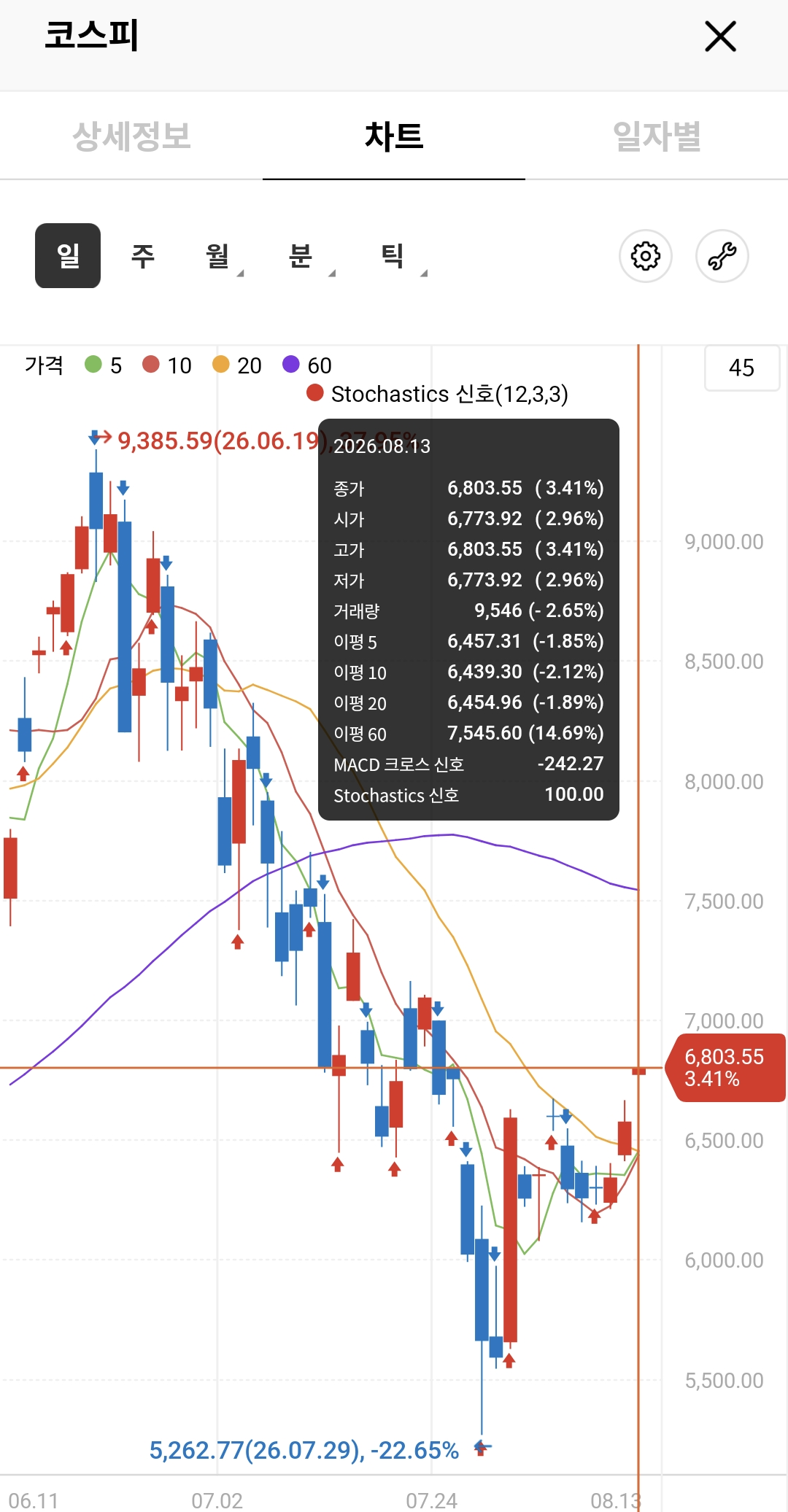The width and height of the screenshot is (788, 1512).
Task: Select the 일 daily interval
Action: (68, 255)
